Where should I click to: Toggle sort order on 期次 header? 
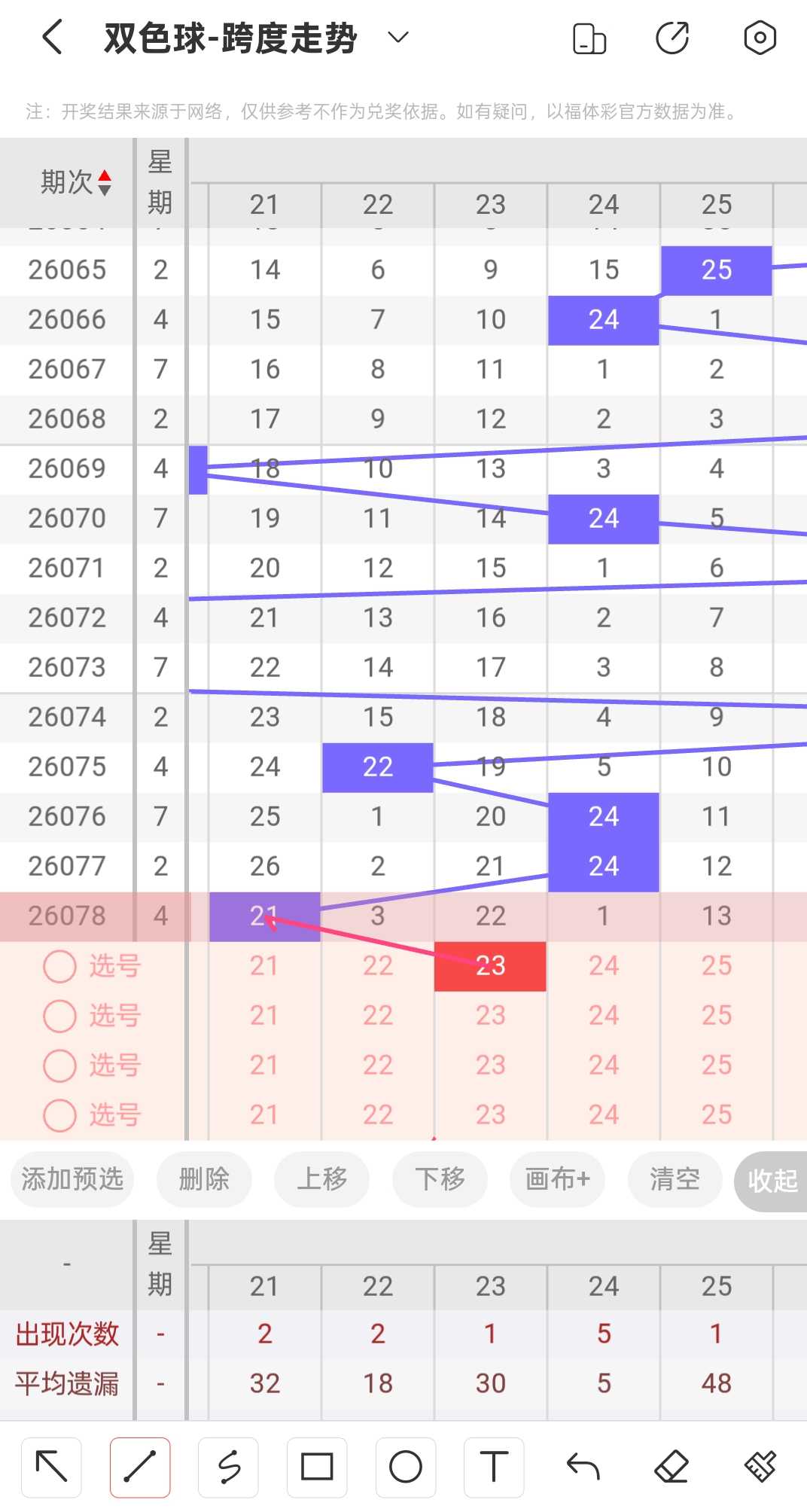click(76, 182)
